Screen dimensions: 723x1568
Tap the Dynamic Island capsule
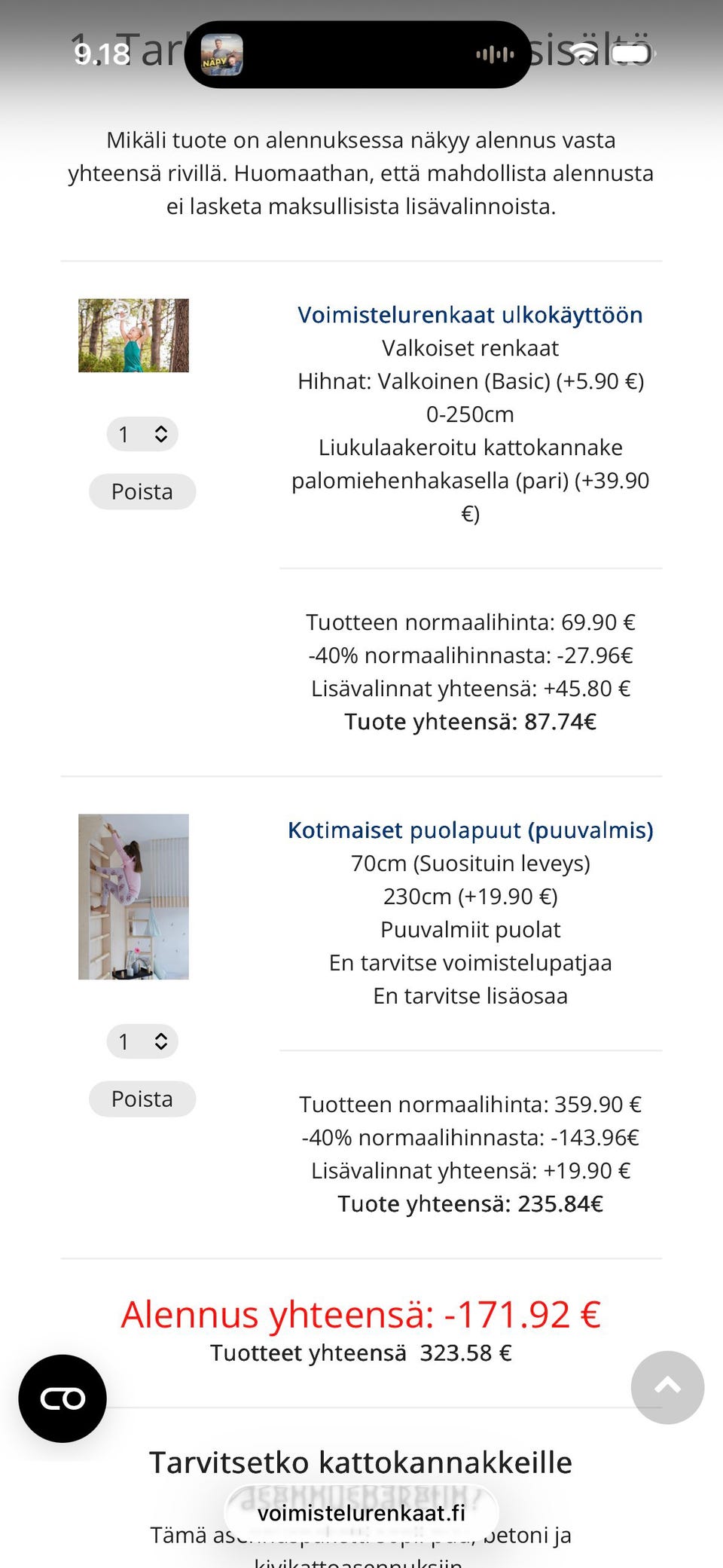360,54
